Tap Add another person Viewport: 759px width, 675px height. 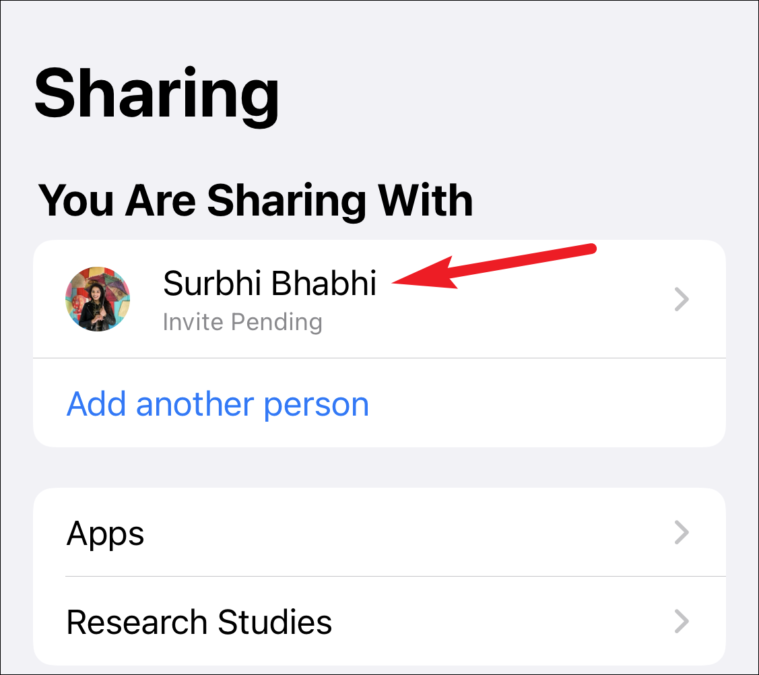pos(217,404)
